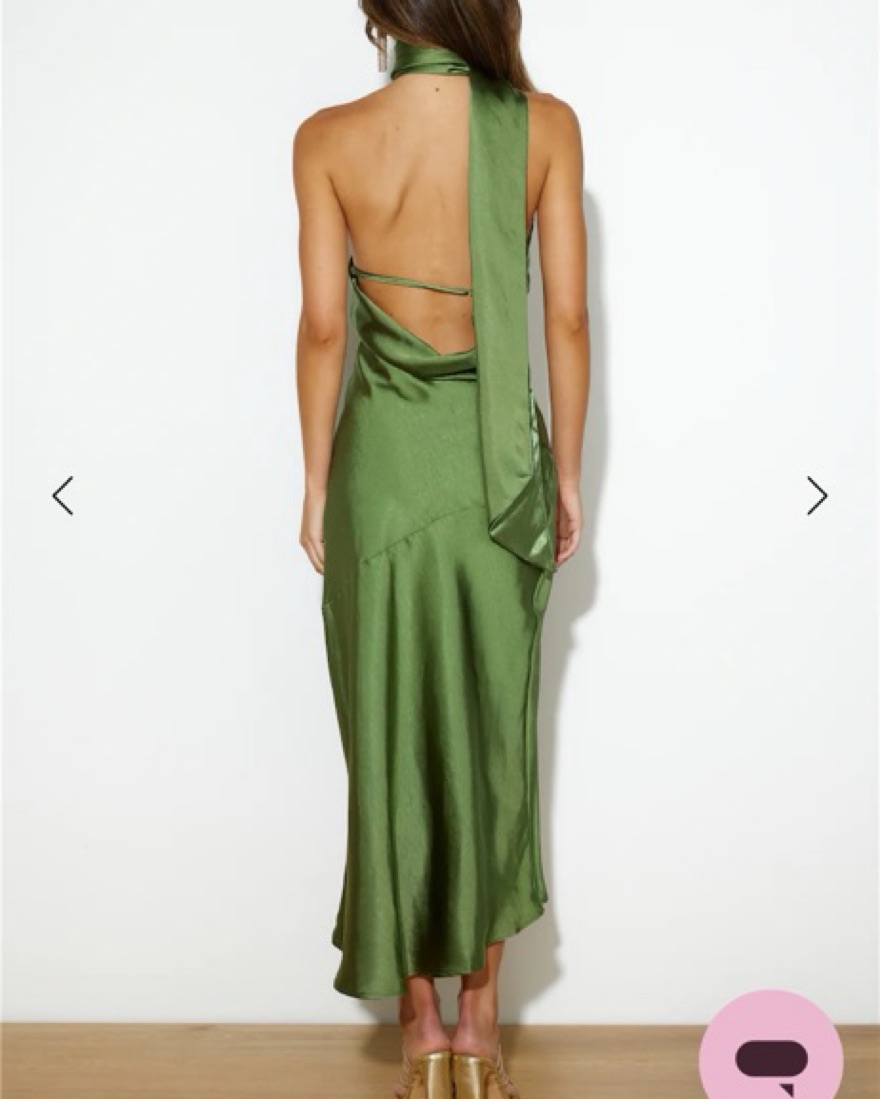This screenshot has width=880, height=1099.
Task: Show the next product image
Action: coord(817,495)
